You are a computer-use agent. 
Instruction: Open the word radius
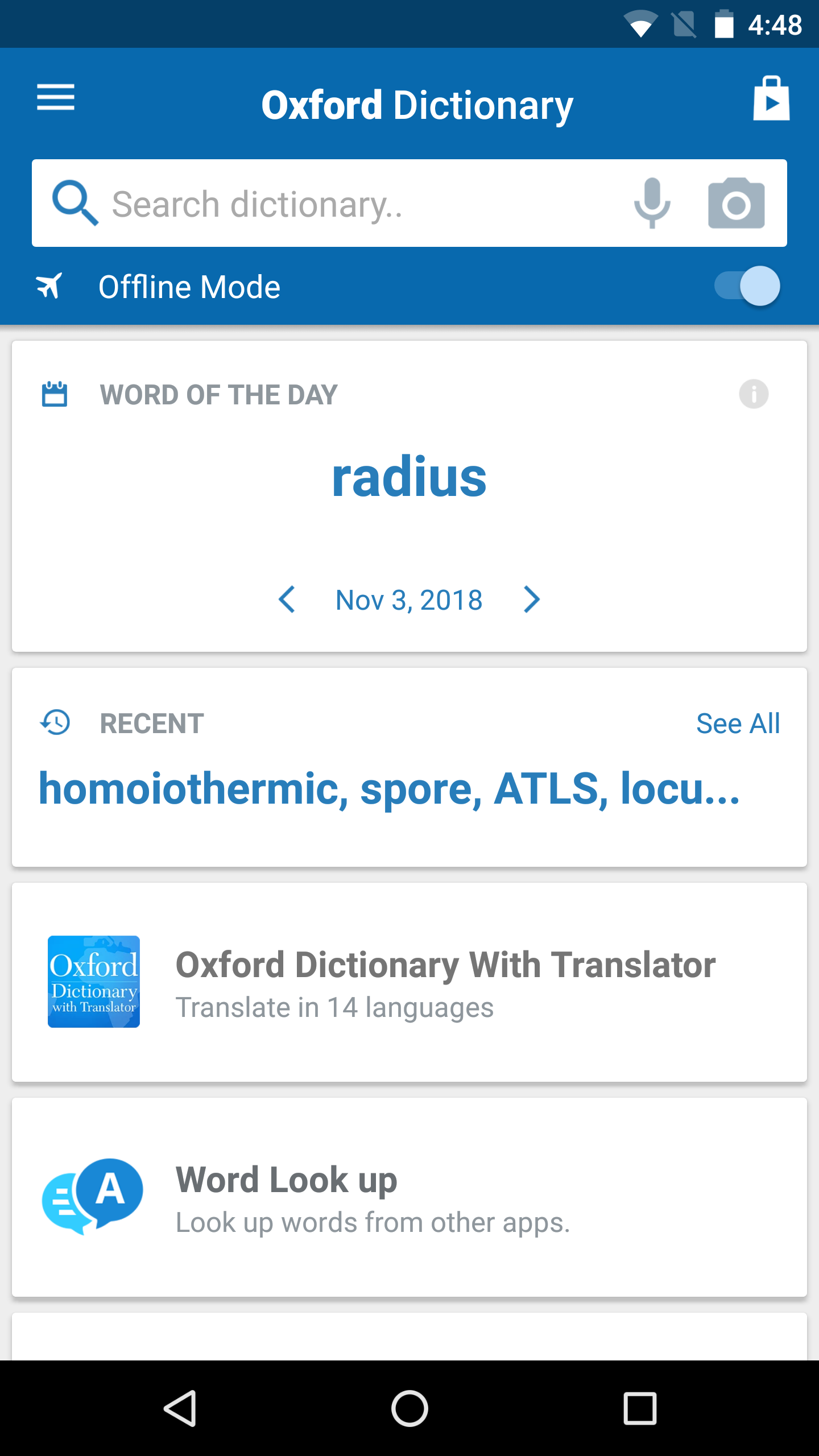click(x=409, y=477)
